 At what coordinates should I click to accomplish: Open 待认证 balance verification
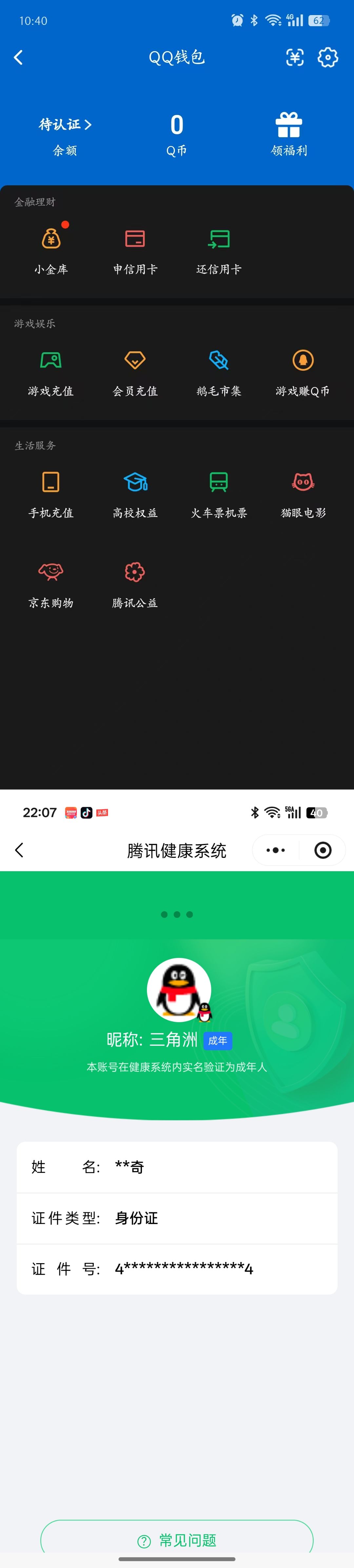(65, 125)
